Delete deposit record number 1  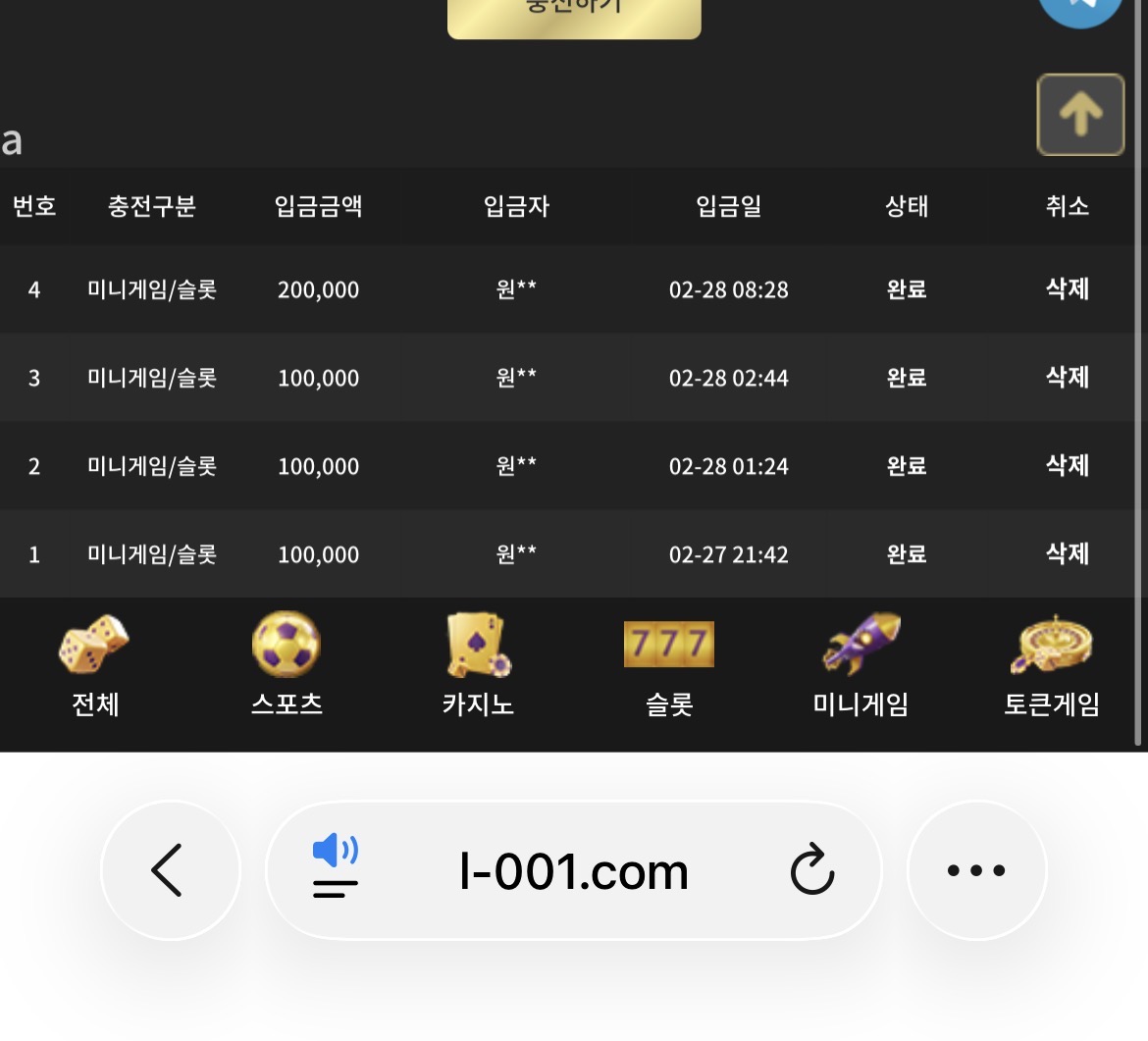click(1067, 554)
